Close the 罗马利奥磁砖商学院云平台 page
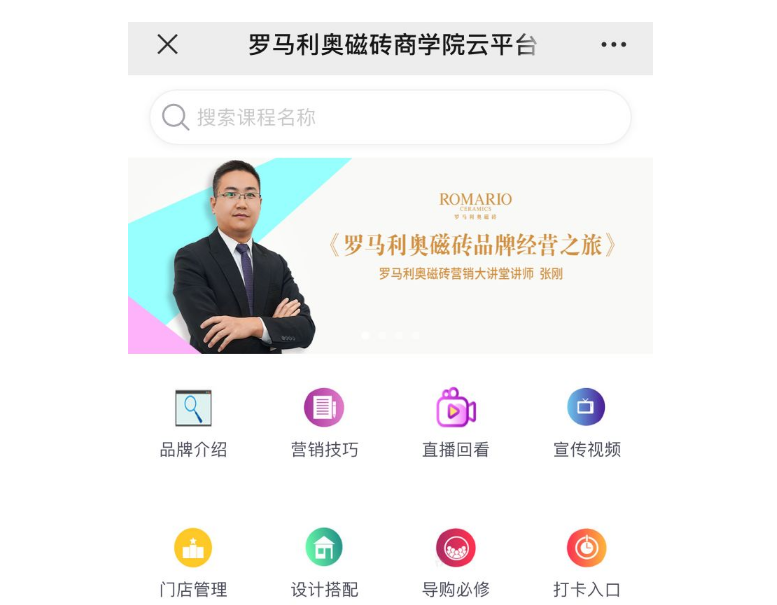The width and height of the screenshot is (777, 605). 168,44
